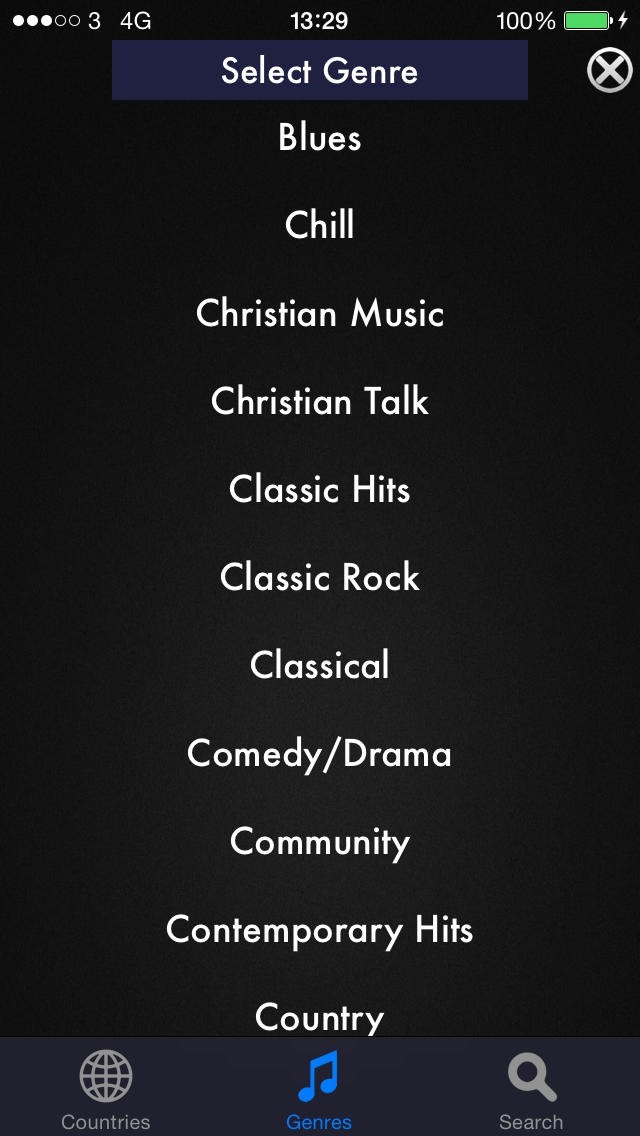The width and height of the screenshot is (640, 1136).
Task: Choose the Chill genre
Action: (320, 225)
